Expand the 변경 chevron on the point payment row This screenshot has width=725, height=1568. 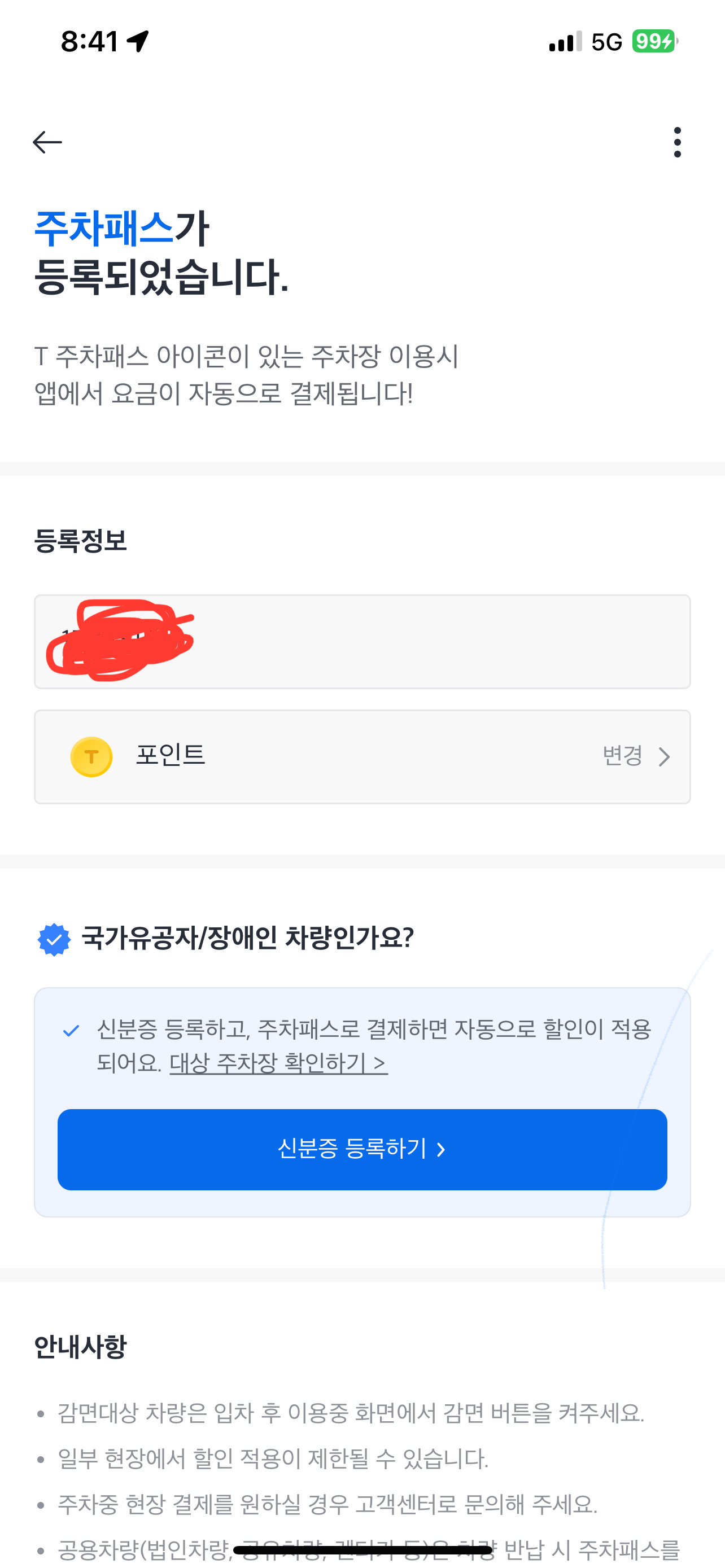pyautogui.click(x=665, y=756)
